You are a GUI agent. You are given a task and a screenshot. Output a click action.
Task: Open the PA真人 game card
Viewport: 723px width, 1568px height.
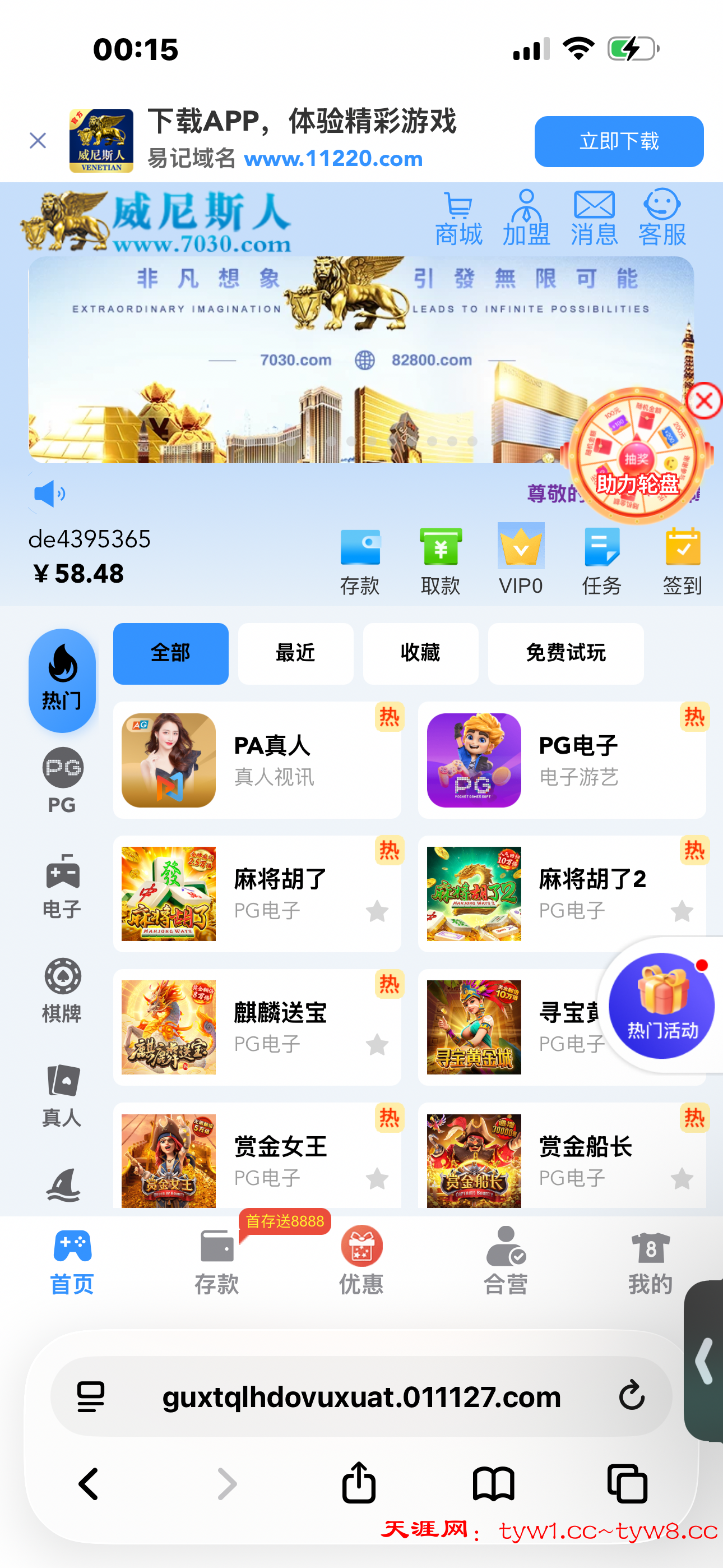(x=256, y=760)
